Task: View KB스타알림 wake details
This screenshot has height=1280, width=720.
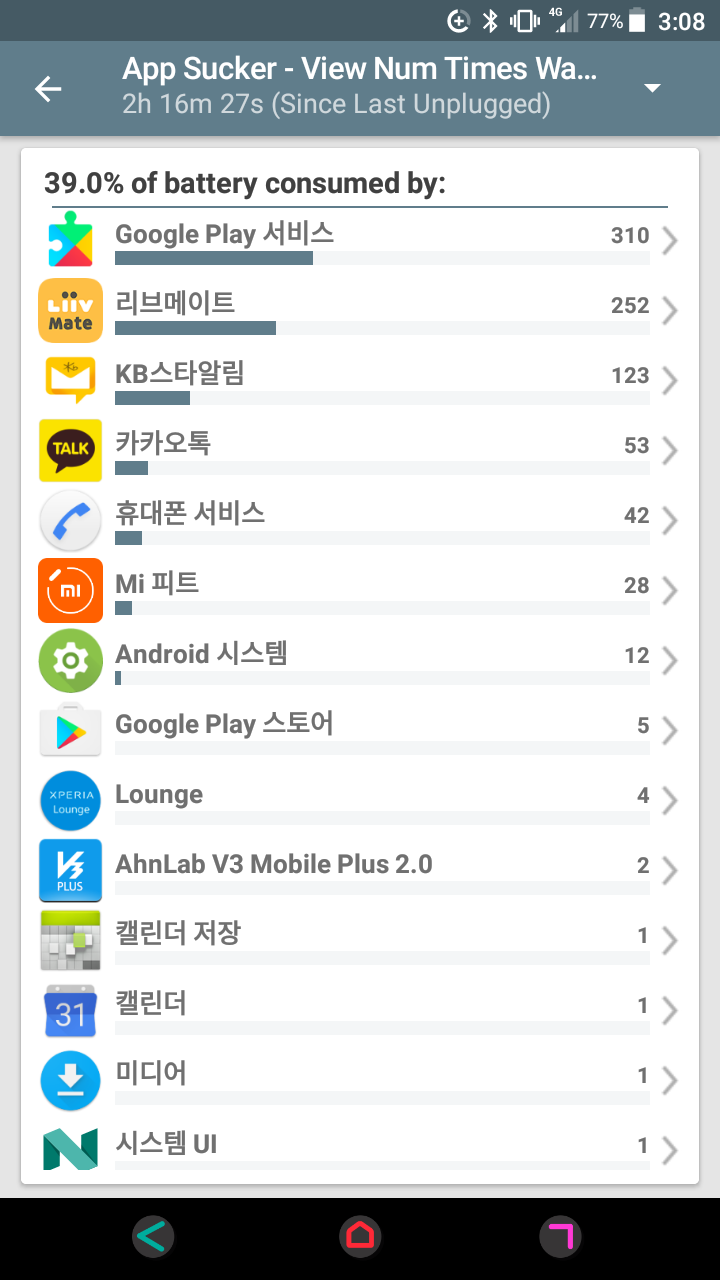Action: tap(360, 381)
